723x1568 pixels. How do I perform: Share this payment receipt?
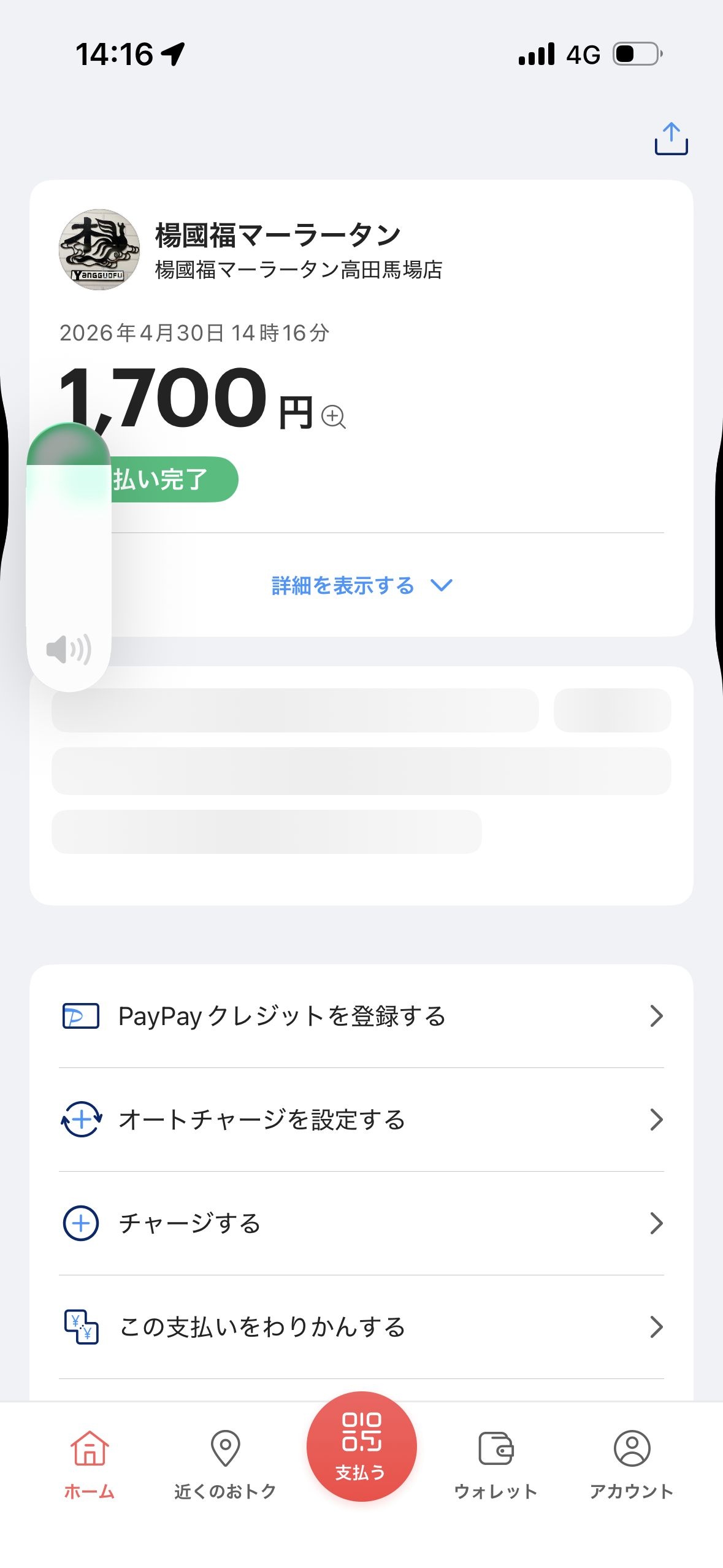click(x=671, y=139)
